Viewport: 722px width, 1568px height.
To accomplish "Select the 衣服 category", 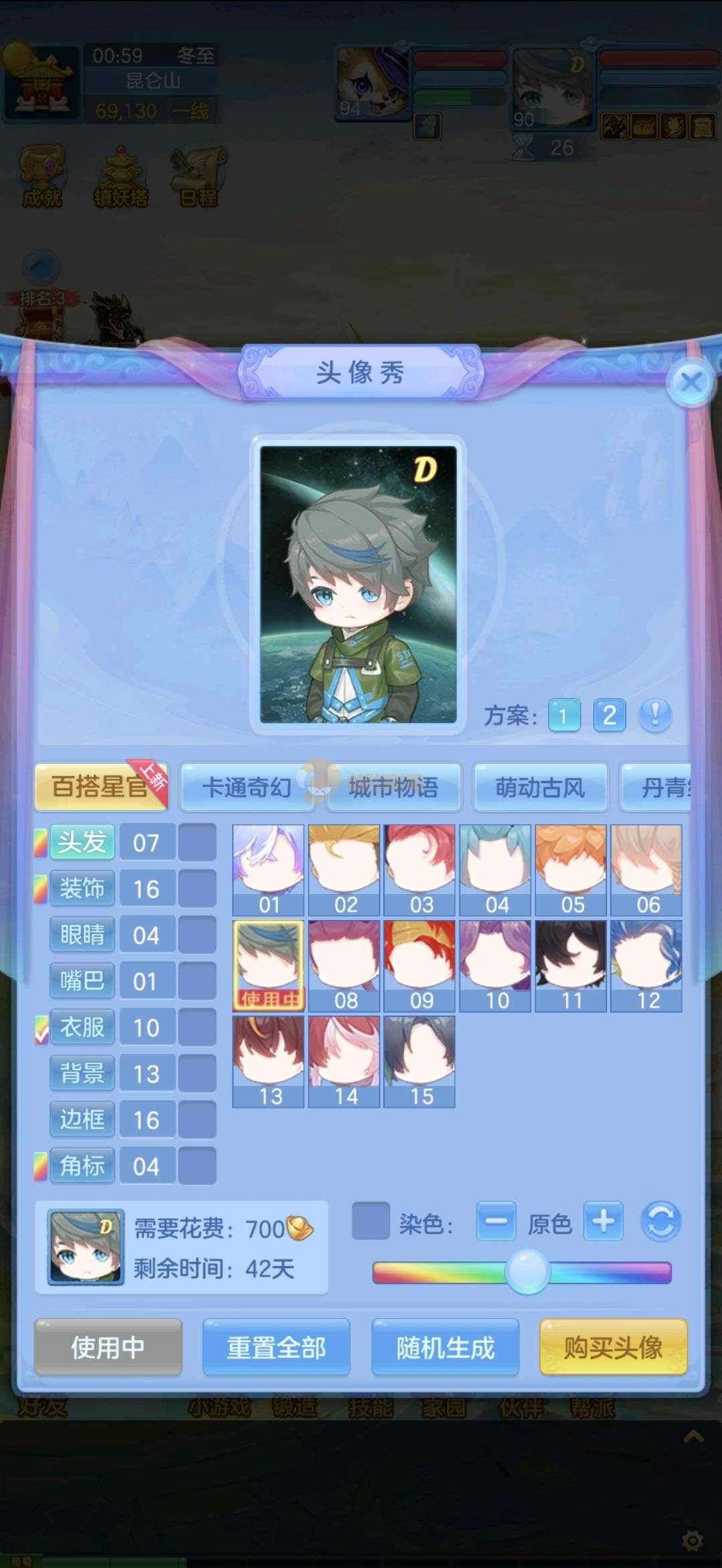I will (82, 1027).
